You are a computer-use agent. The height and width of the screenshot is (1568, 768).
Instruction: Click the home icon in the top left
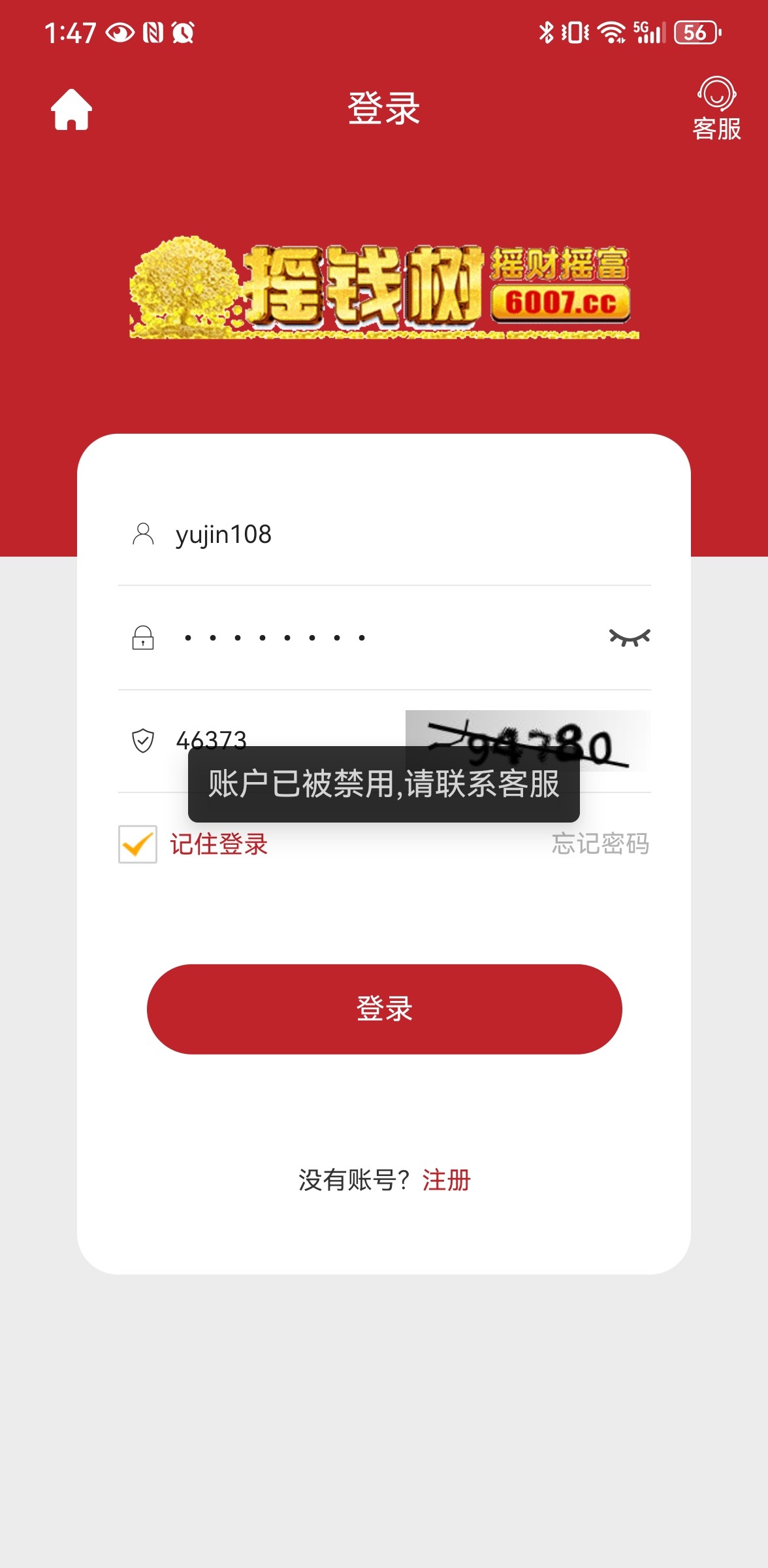pos(72,110)
